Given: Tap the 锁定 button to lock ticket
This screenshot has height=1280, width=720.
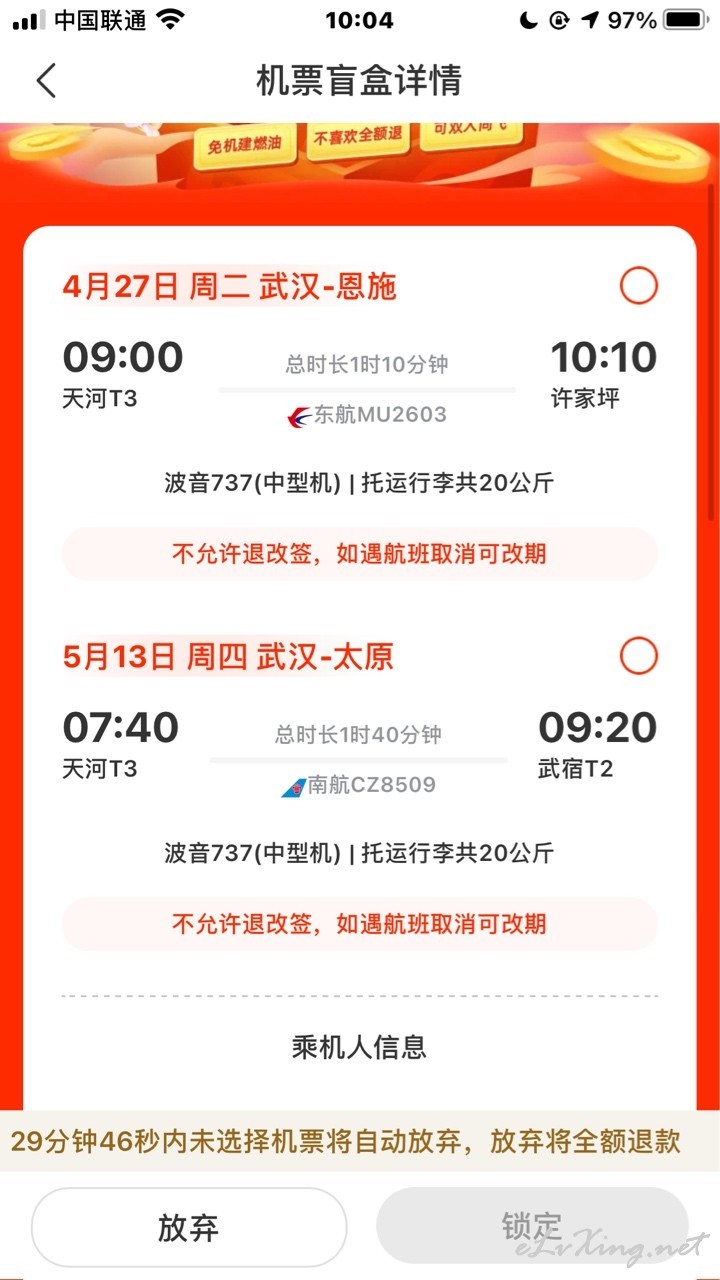Looking at the screenshot, I should click(x=532, y=1227).
